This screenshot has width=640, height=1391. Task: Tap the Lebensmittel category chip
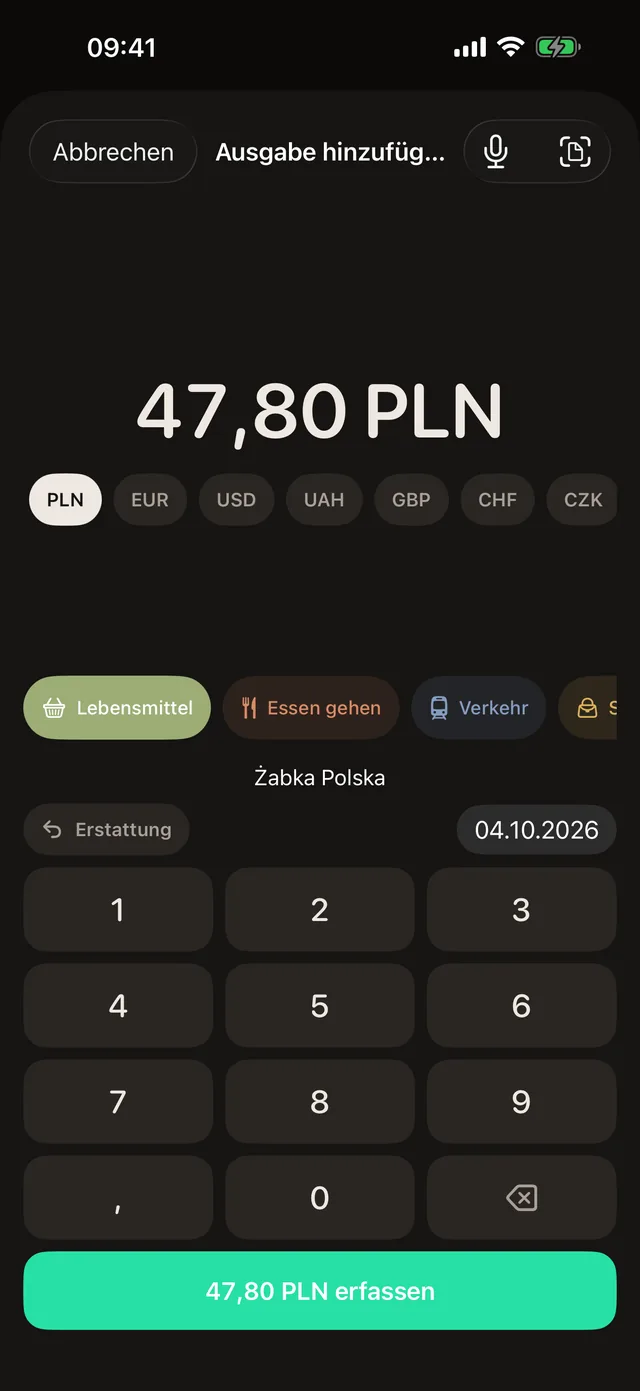tap(117, 708)
